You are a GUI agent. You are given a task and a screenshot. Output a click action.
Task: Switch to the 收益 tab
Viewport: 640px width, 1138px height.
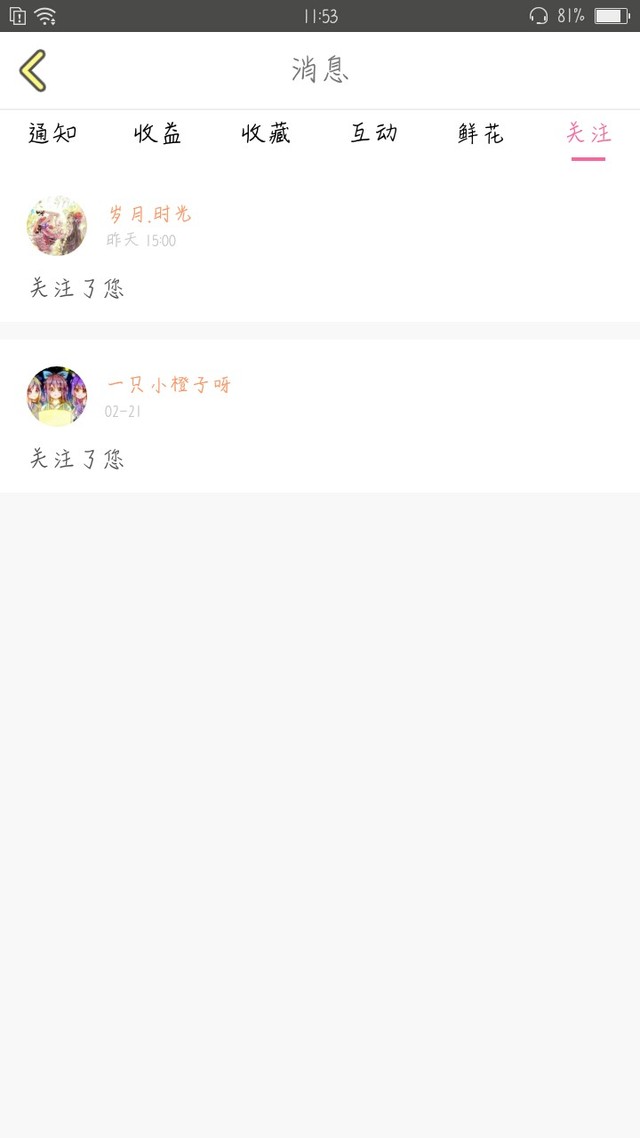click(x=158, y=134)
